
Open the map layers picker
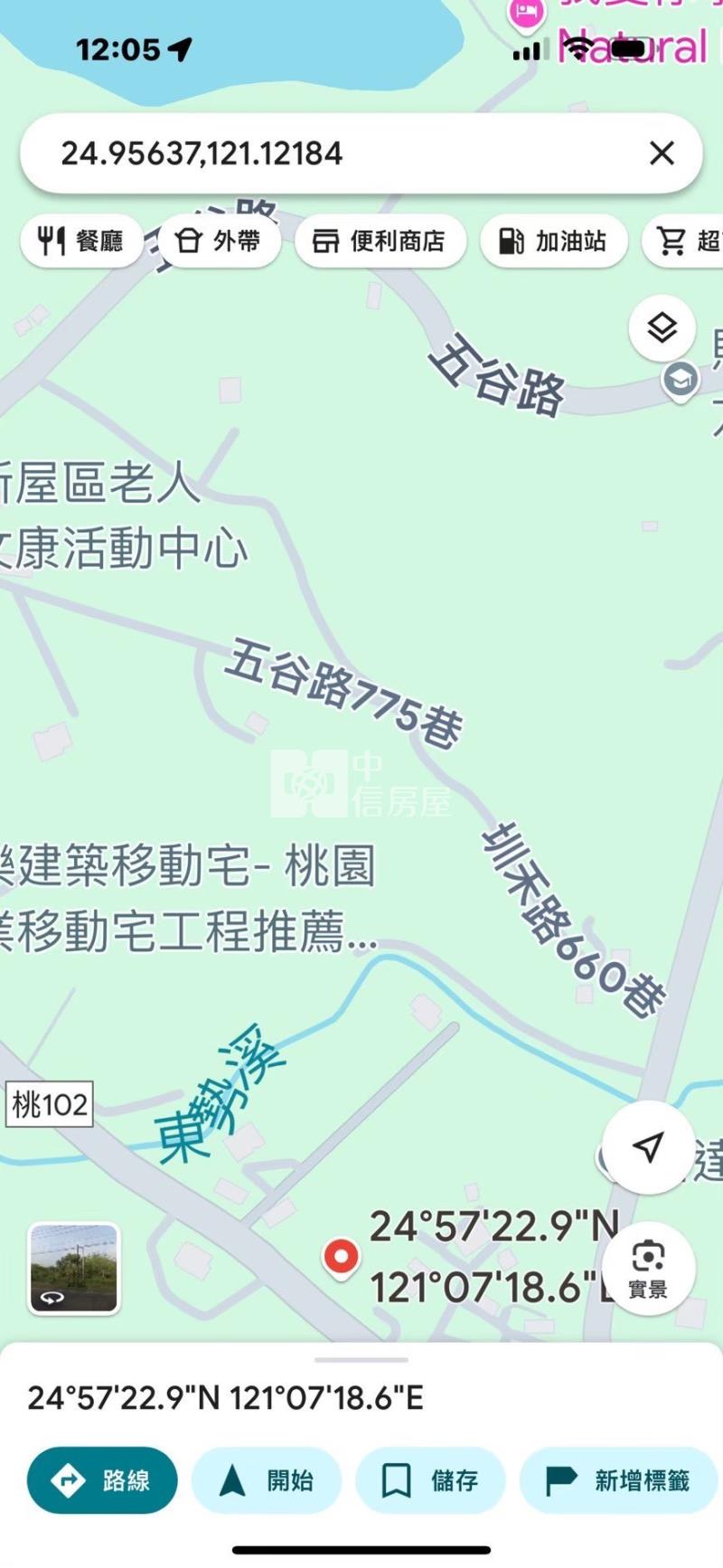(662, 328)
